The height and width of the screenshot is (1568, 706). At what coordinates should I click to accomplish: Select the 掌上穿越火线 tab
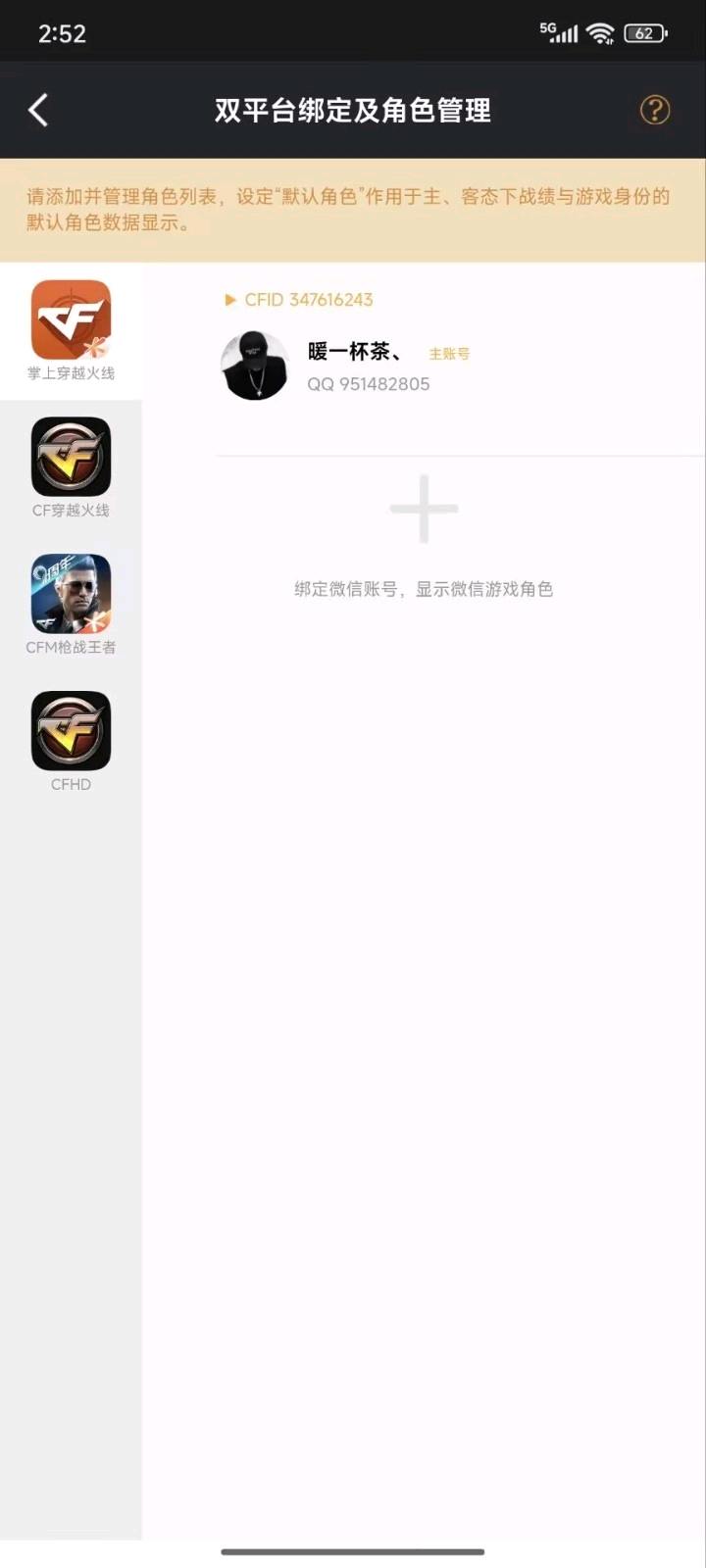tap(71, 330)
